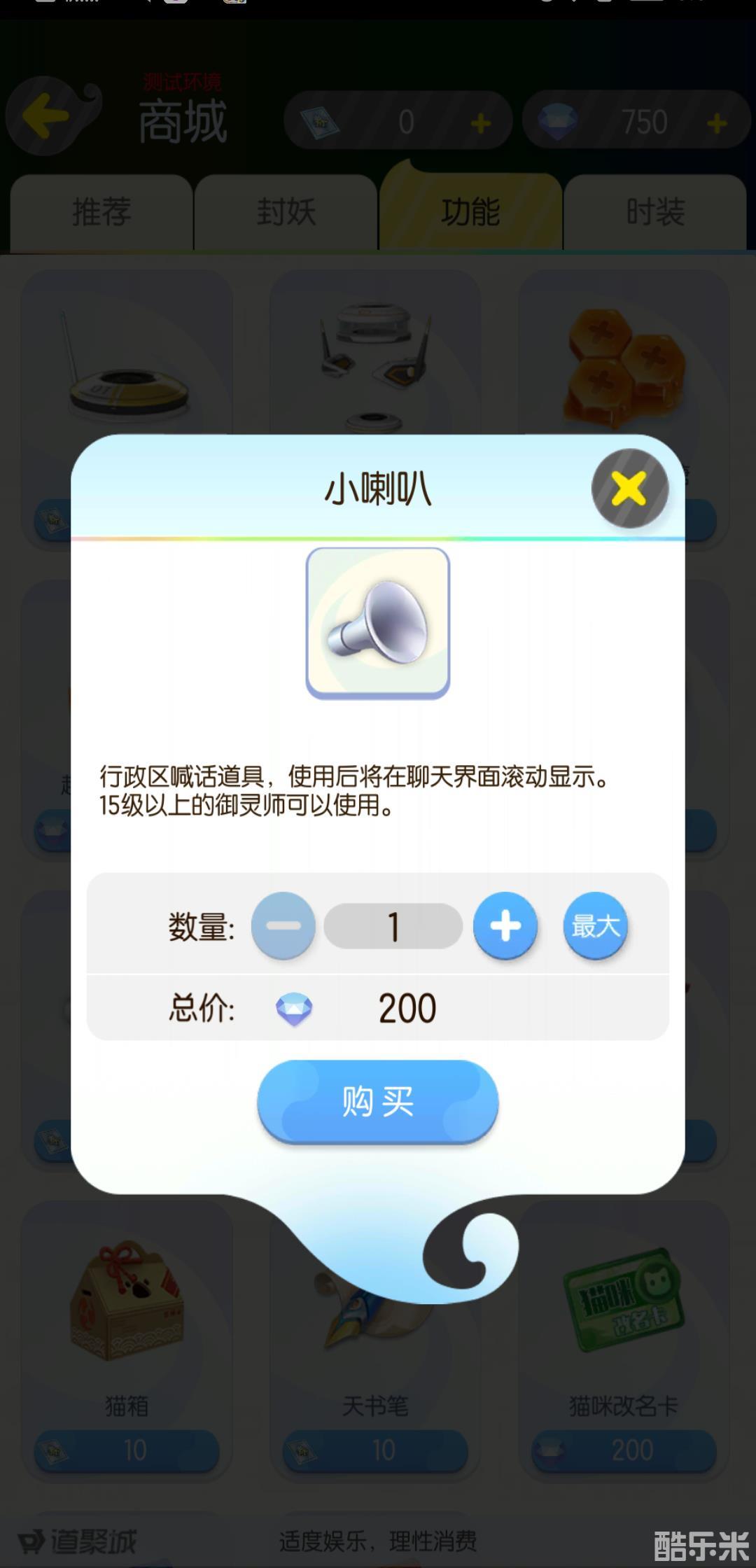Set quantity to maximum with 最大

595,925
